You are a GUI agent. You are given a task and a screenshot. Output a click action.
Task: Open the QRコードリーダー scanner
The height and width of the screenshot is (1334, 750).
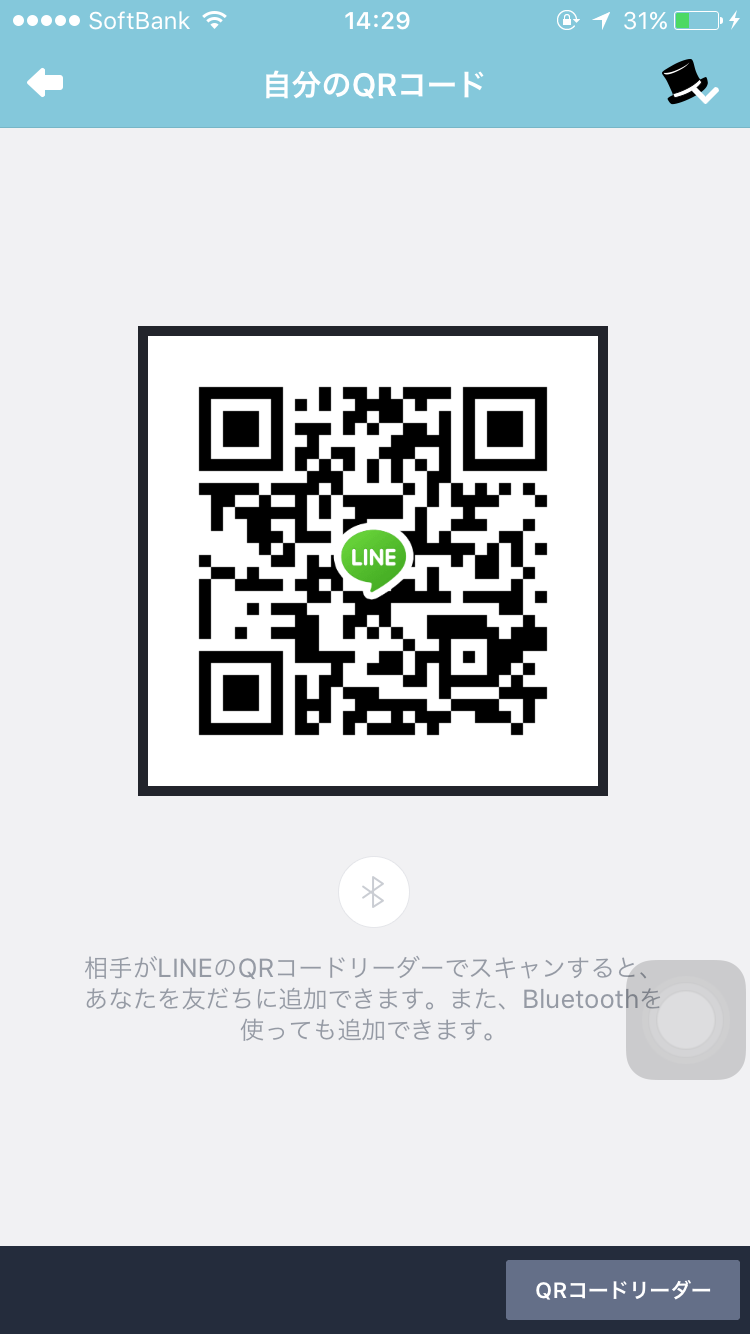622,1290
